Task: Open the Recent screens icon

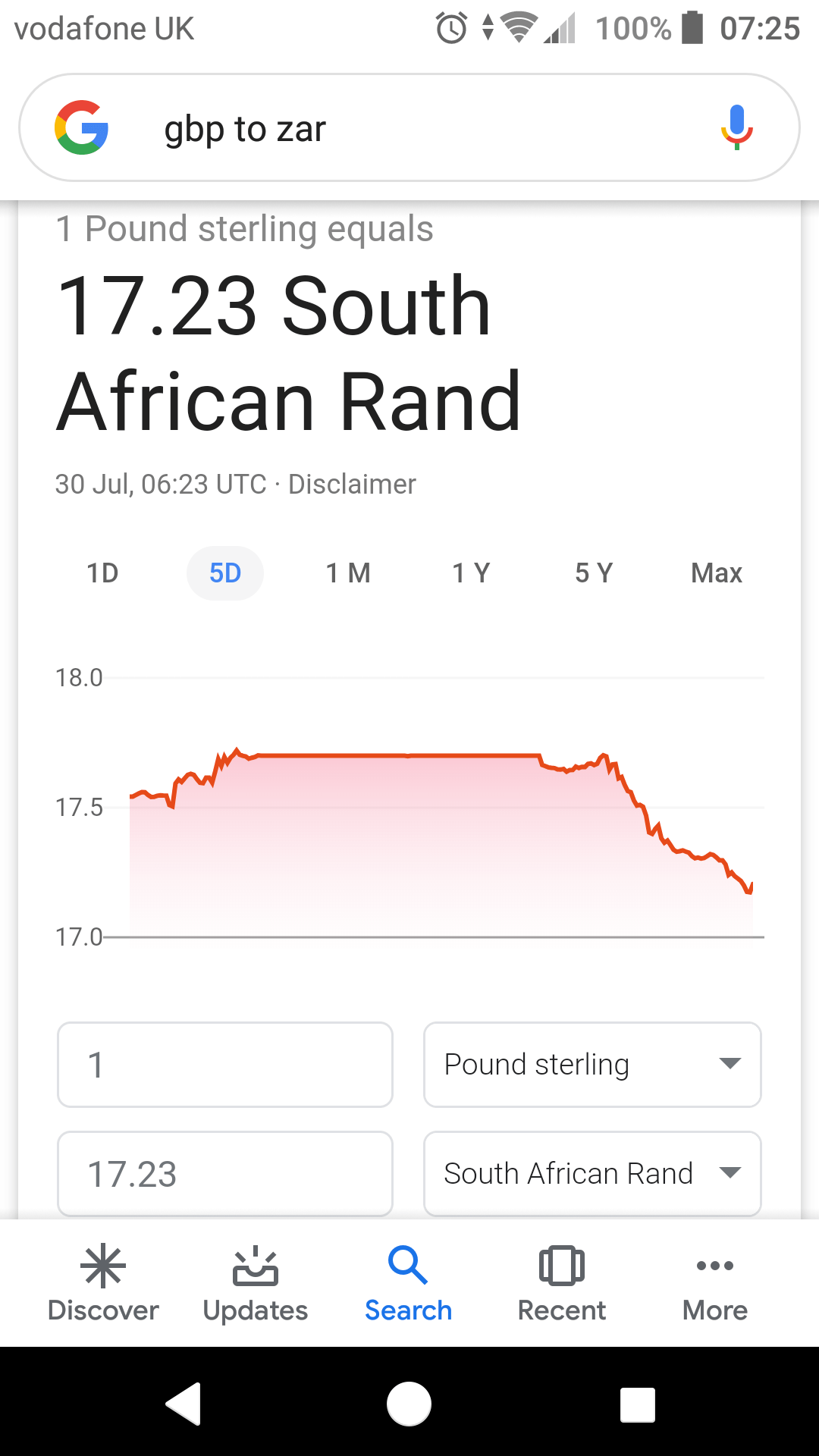Action: [x=561, y=1265]
